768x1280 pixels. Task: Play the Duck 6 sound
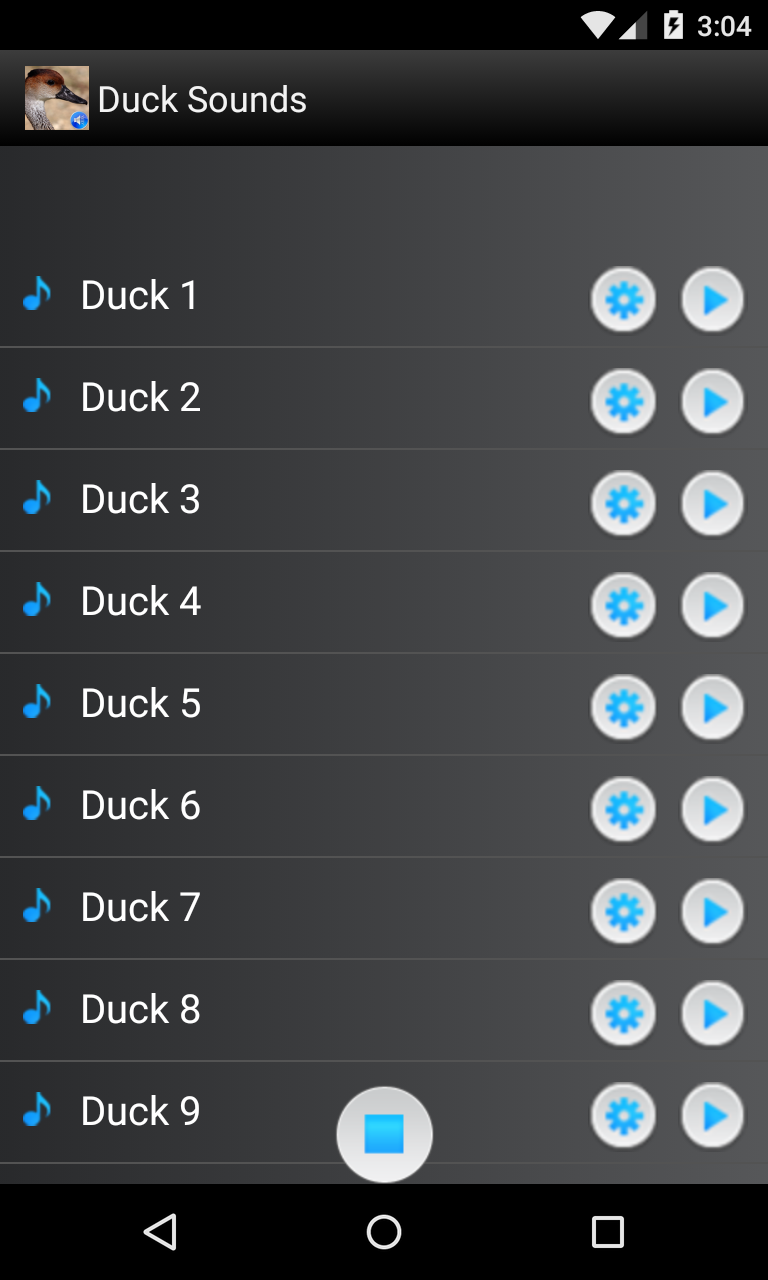pyautogui.click(x=712, y=809)
